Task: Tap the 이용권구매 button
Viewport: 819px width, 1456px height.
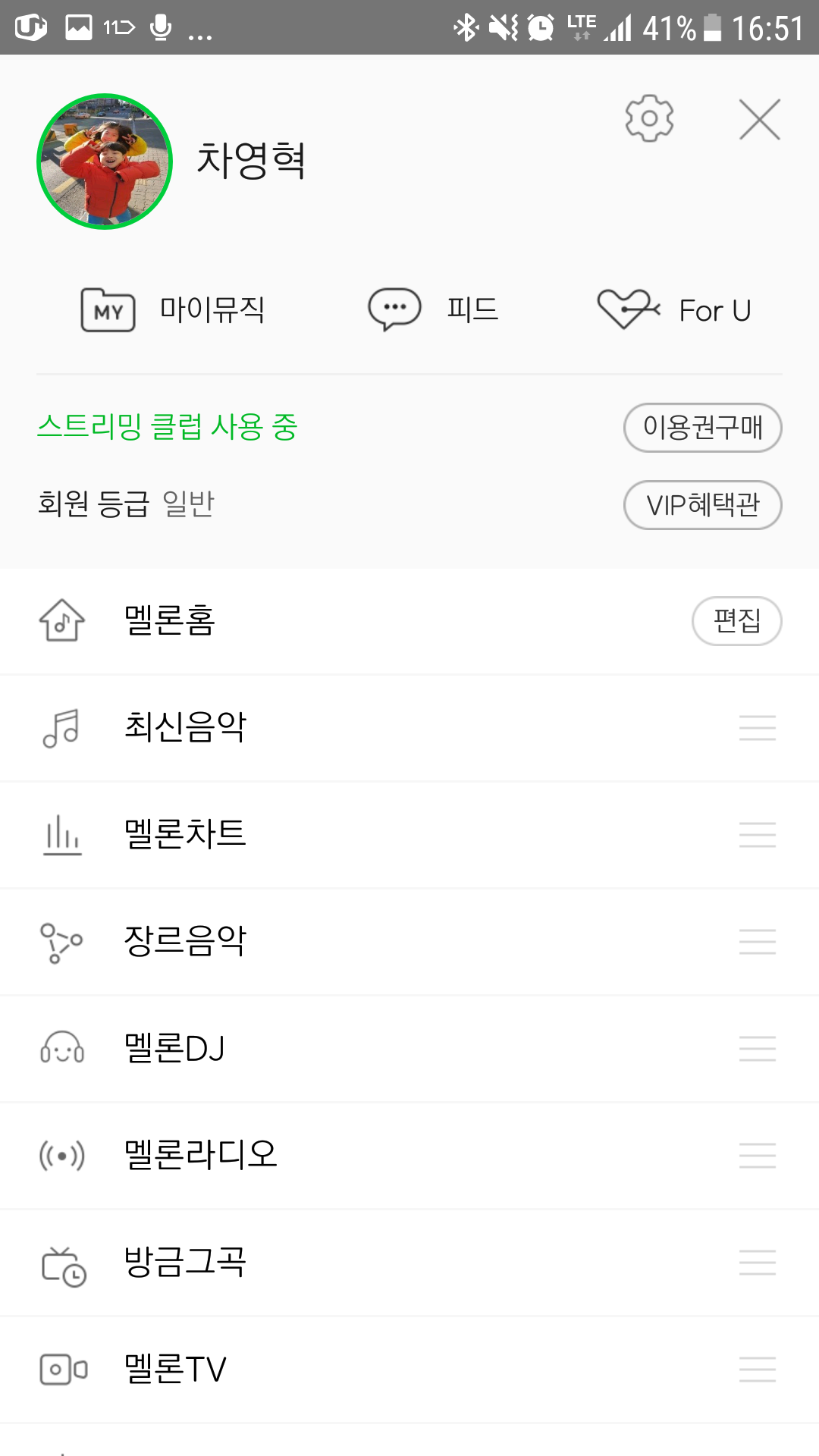Action: [x=702, y=428]
